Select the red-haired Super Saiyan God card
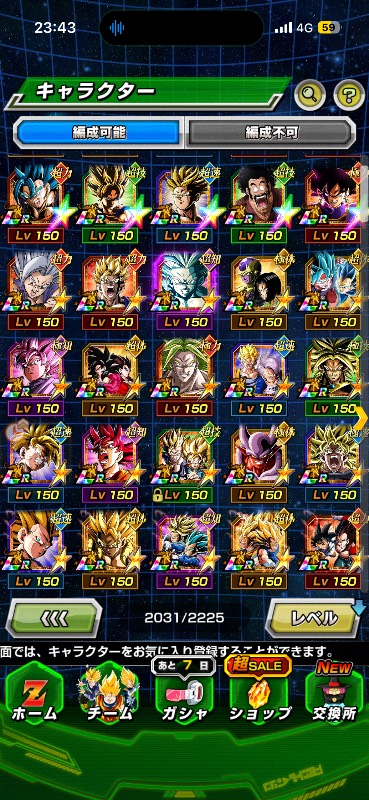Viewport: 369px width, 800px height. tap(110, 463)
